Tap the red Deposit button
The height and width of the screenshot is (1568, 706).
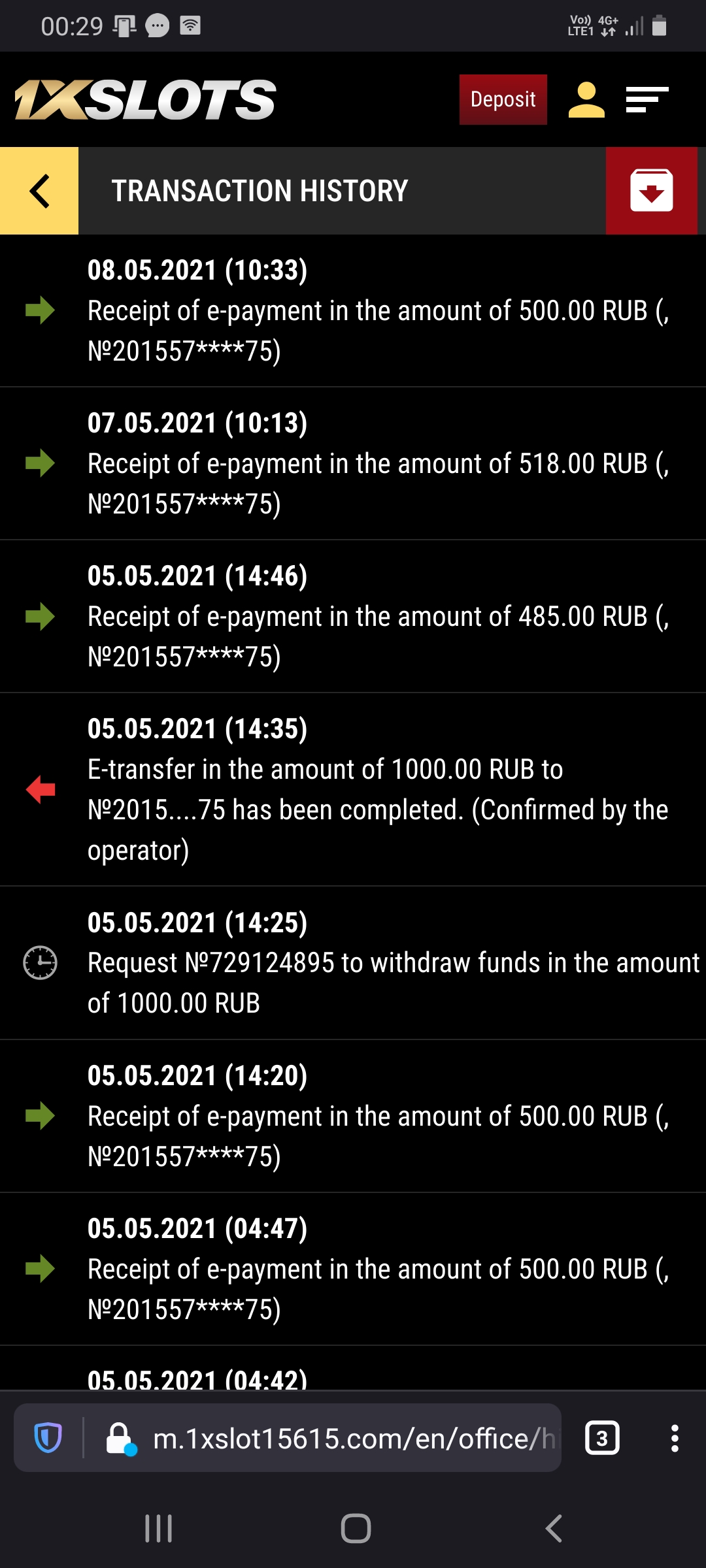(503, 99)
